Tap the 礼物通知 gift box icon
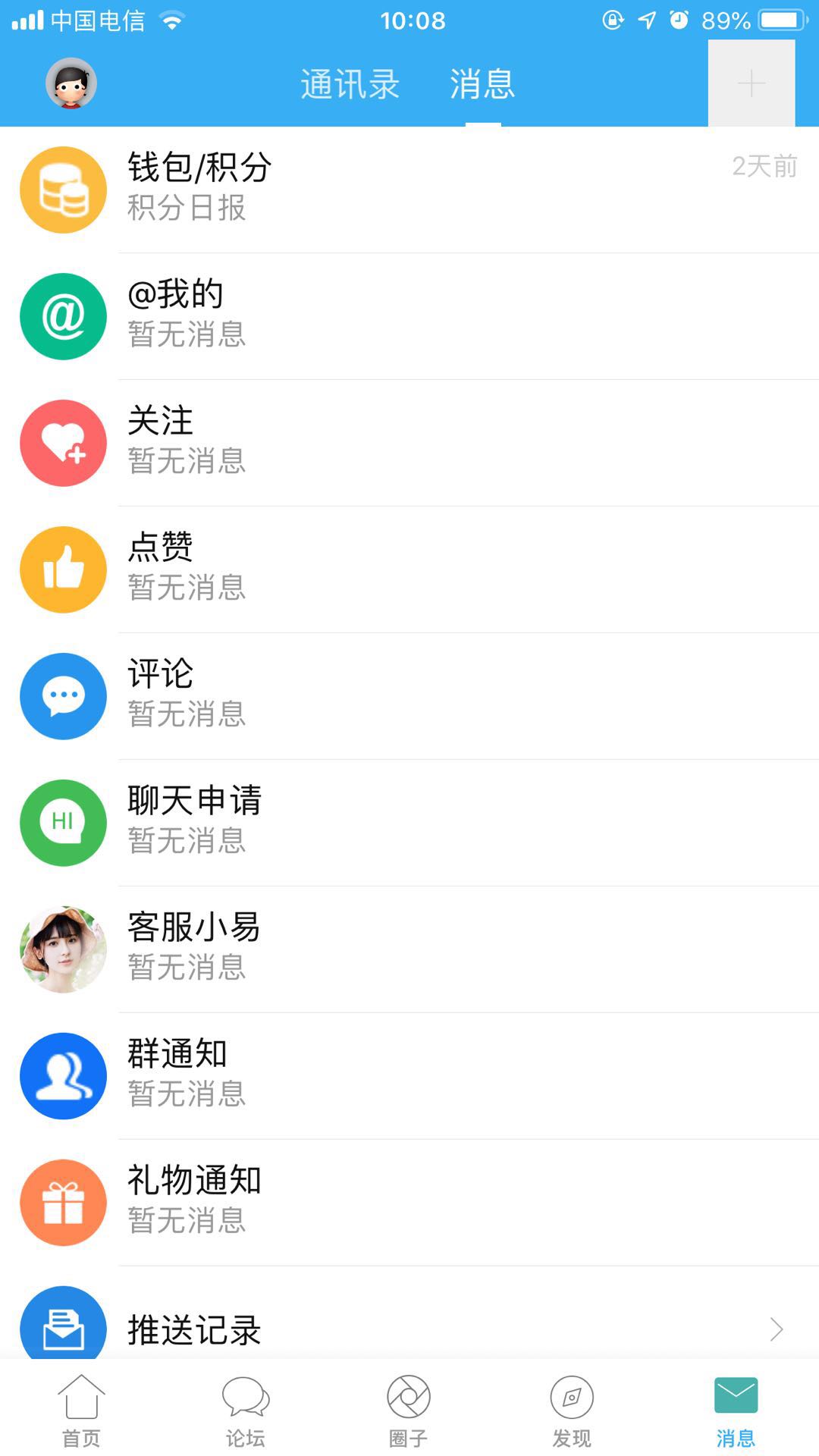Viewport: 819px width, 1456px height. [64, 1203]
